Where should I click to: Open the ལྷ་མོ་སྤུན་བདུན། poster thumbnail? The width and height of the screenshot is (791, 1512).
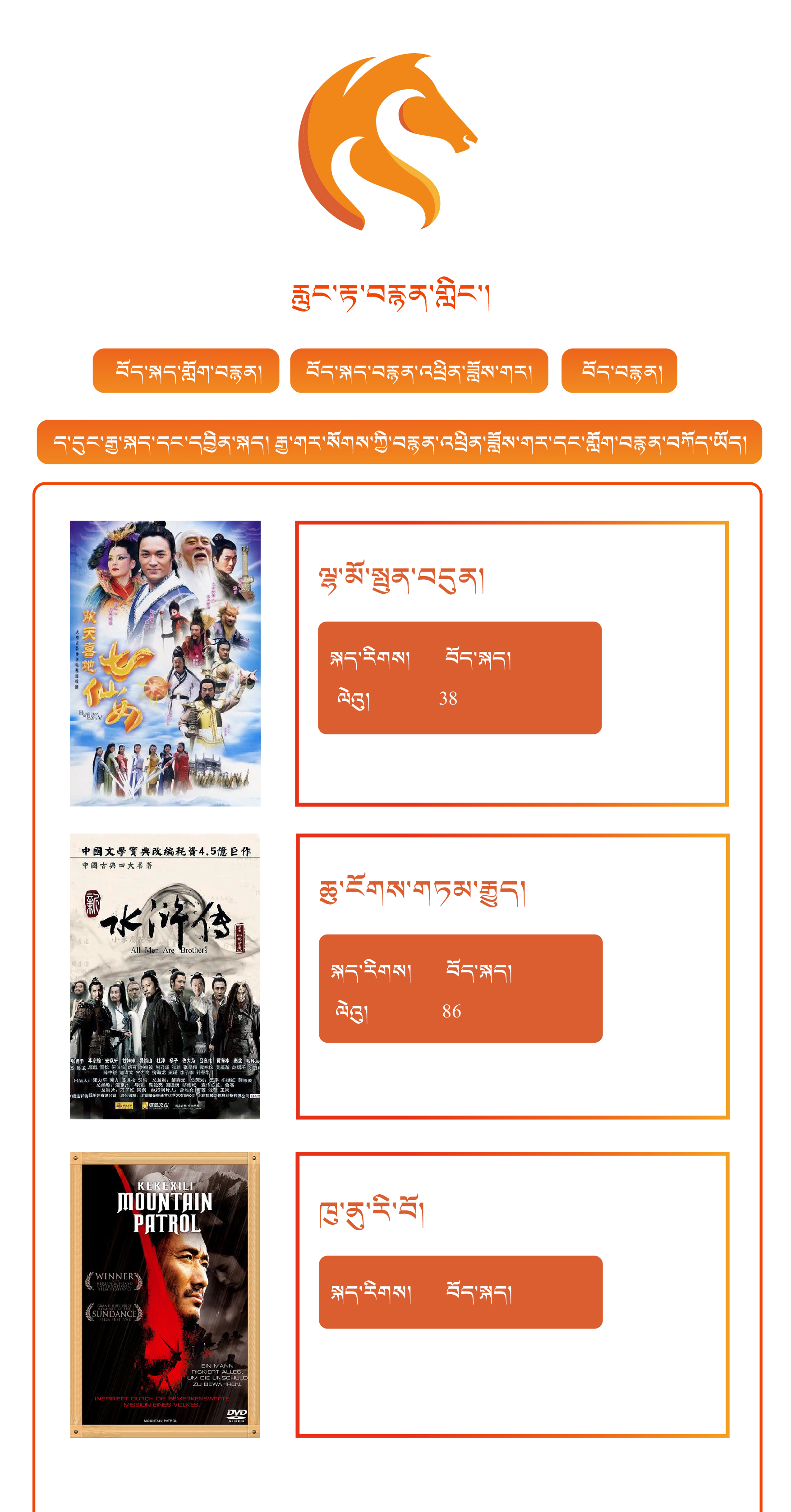click(x=165, y=663)
